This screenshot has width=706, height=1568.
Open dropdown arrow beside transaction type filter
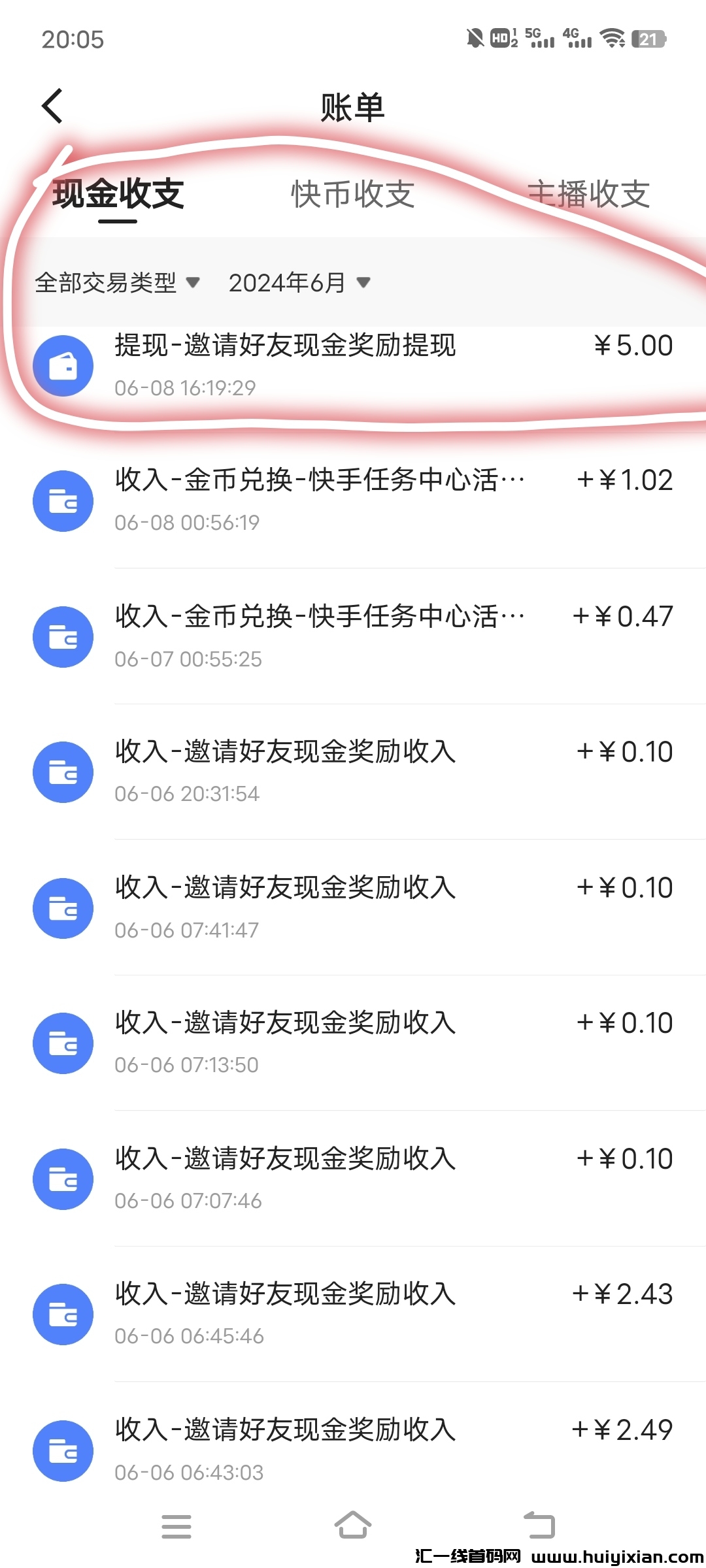tap(194, 284)
